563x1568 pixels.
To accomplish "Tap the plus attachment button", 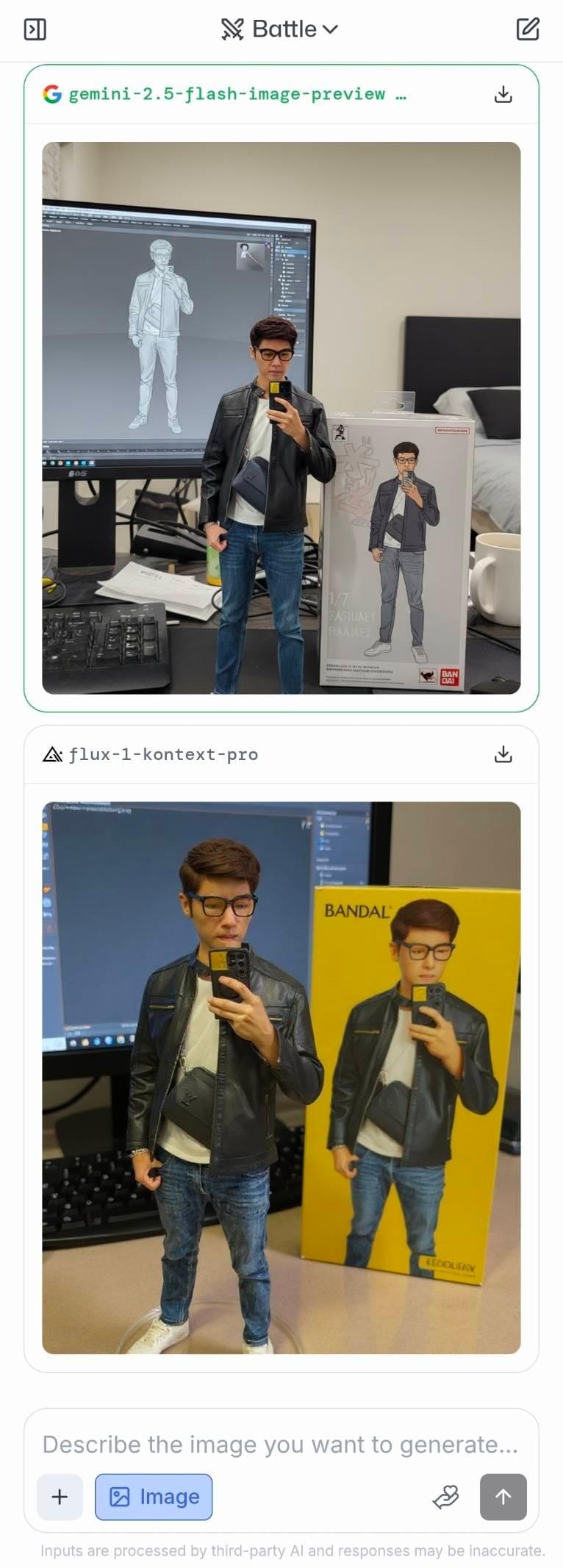I will pyautogui.click(x=60, y=1497).
